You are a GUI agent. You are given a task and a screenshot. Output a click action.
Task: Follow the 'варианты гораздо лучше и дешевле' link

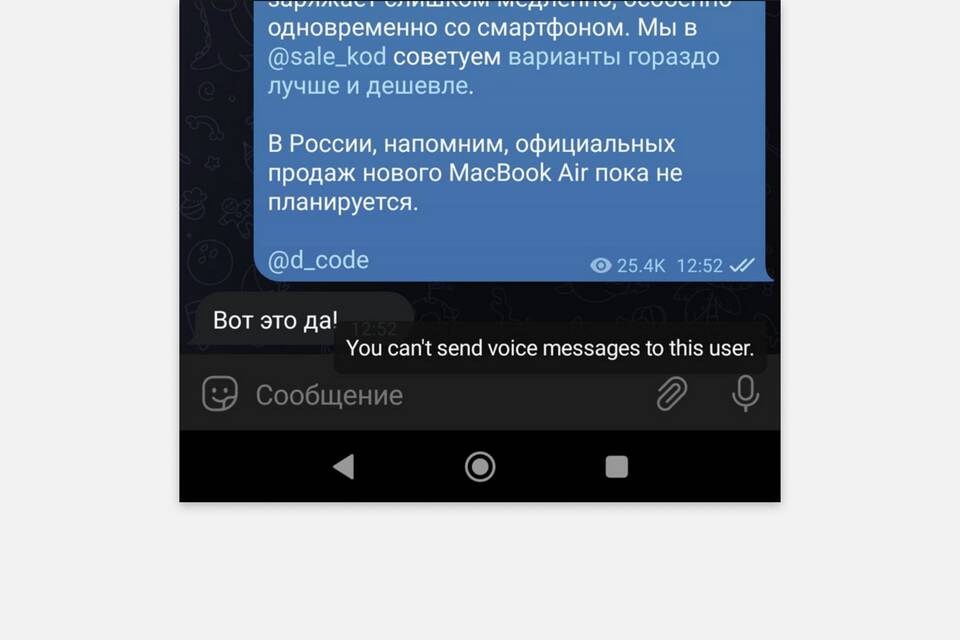pyautogui.click(x=613, y=57)
